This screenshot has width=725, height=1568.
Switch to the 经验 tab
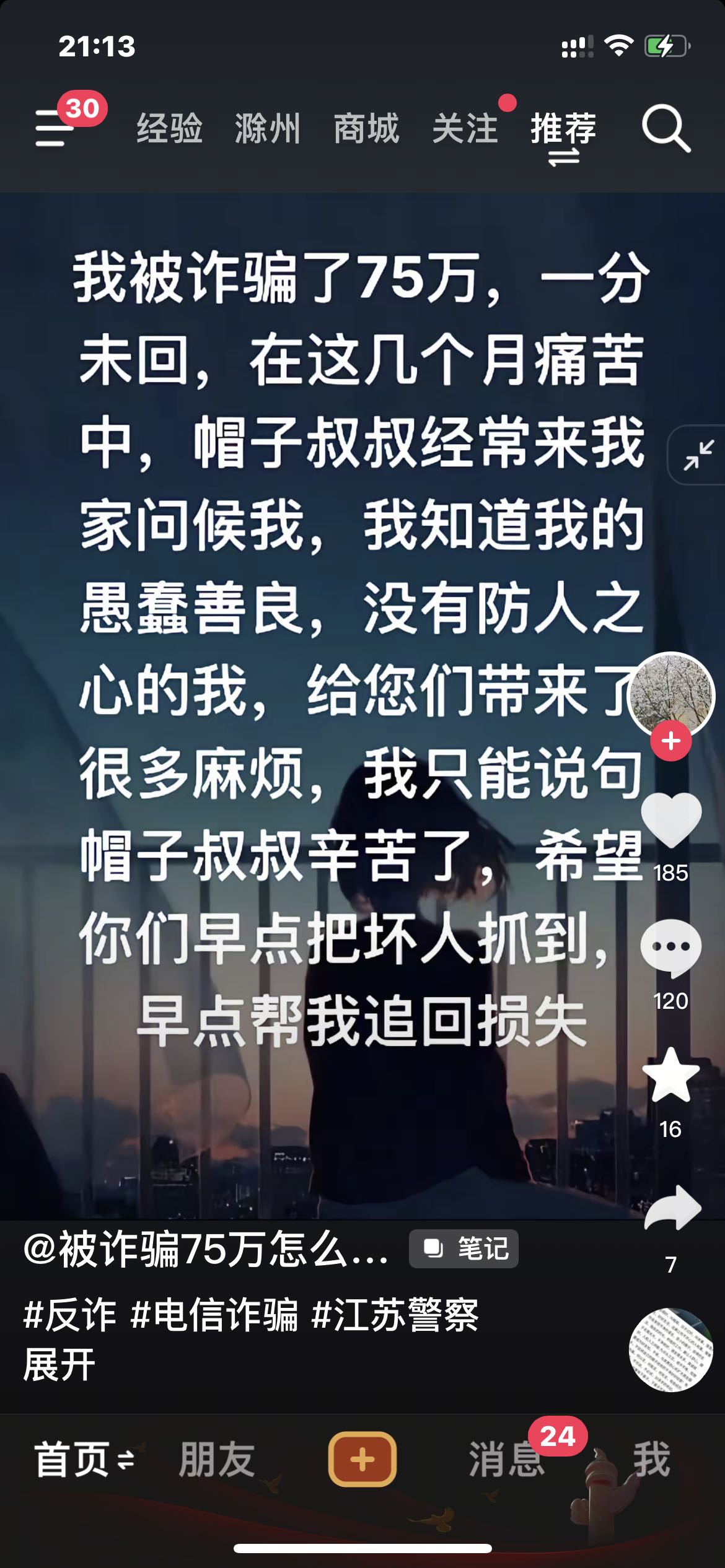point(169,128)
